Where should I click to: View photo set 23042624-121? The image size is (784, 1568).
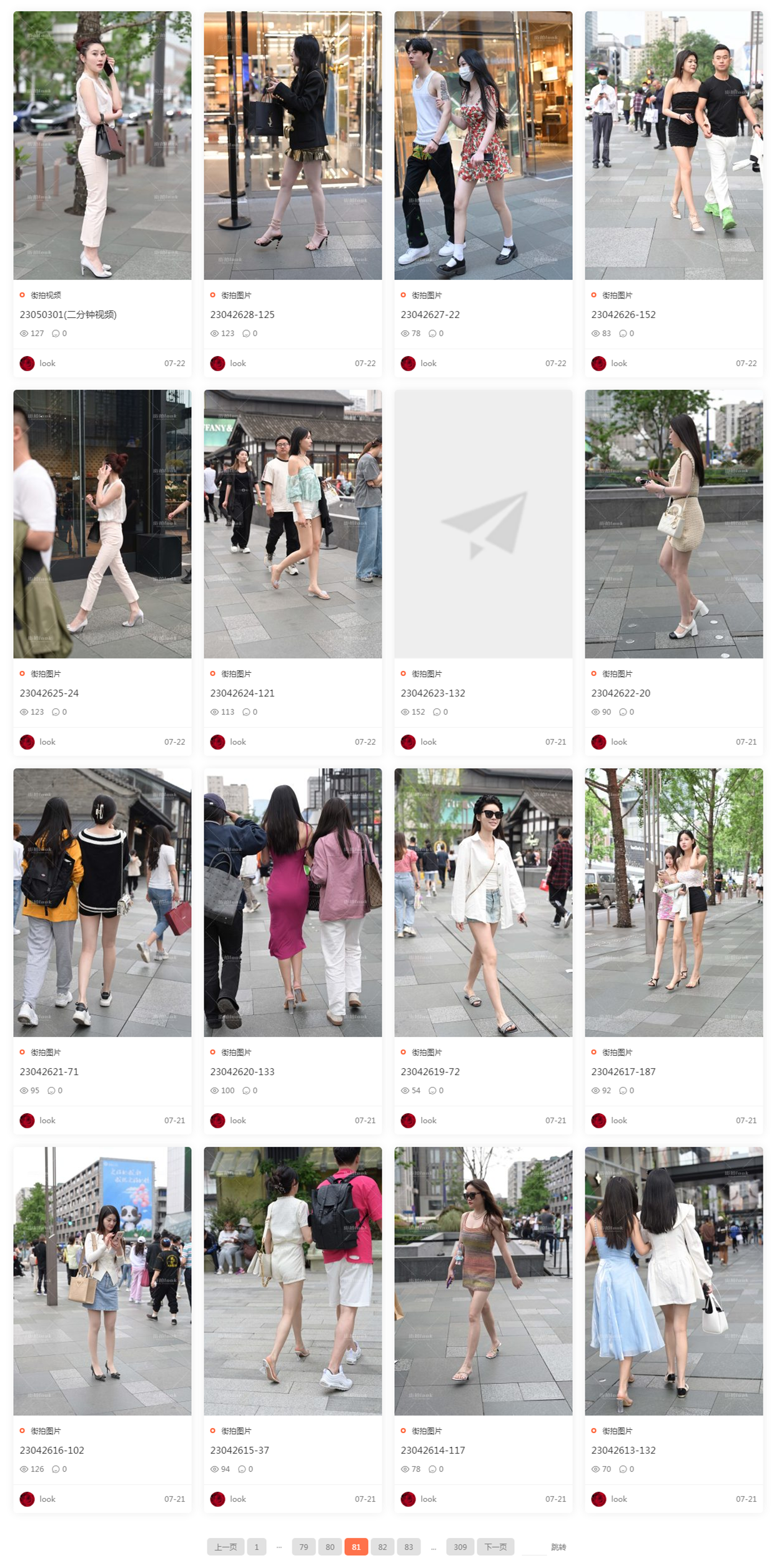tap(242, 693)
